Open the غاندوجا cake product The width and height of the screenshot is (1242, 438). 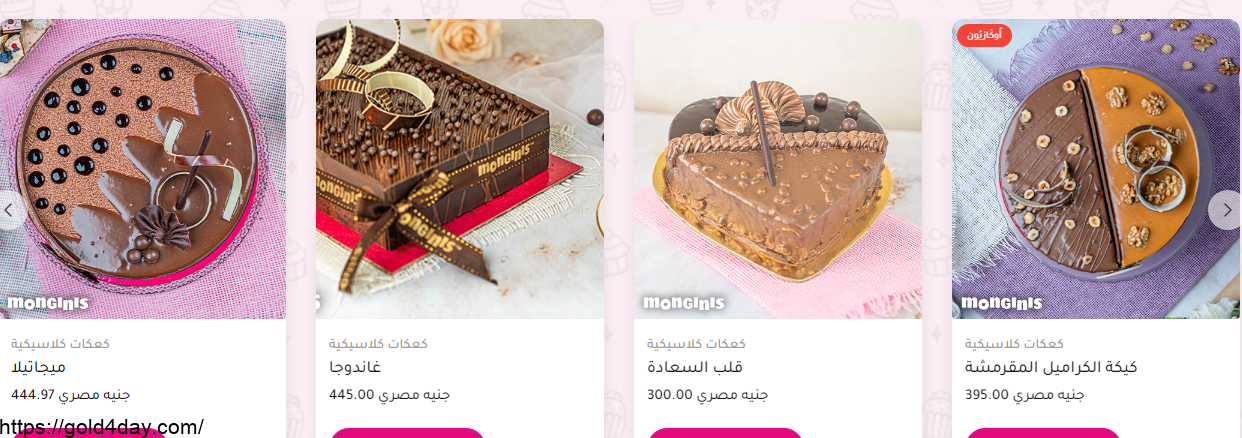point(355,367)
